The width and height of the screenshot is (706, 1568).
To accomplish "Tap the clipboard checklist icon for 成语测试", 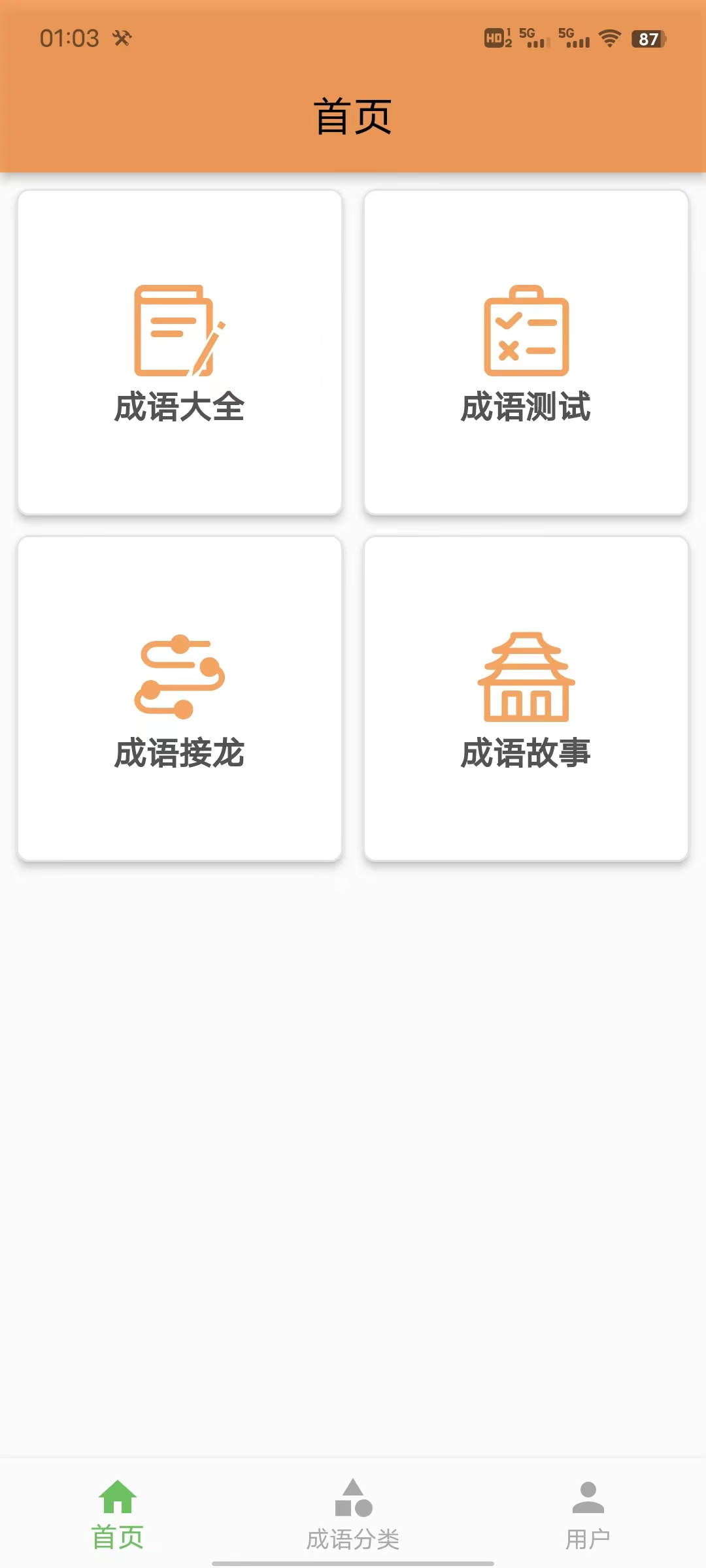I will click(x=526, y=333).
